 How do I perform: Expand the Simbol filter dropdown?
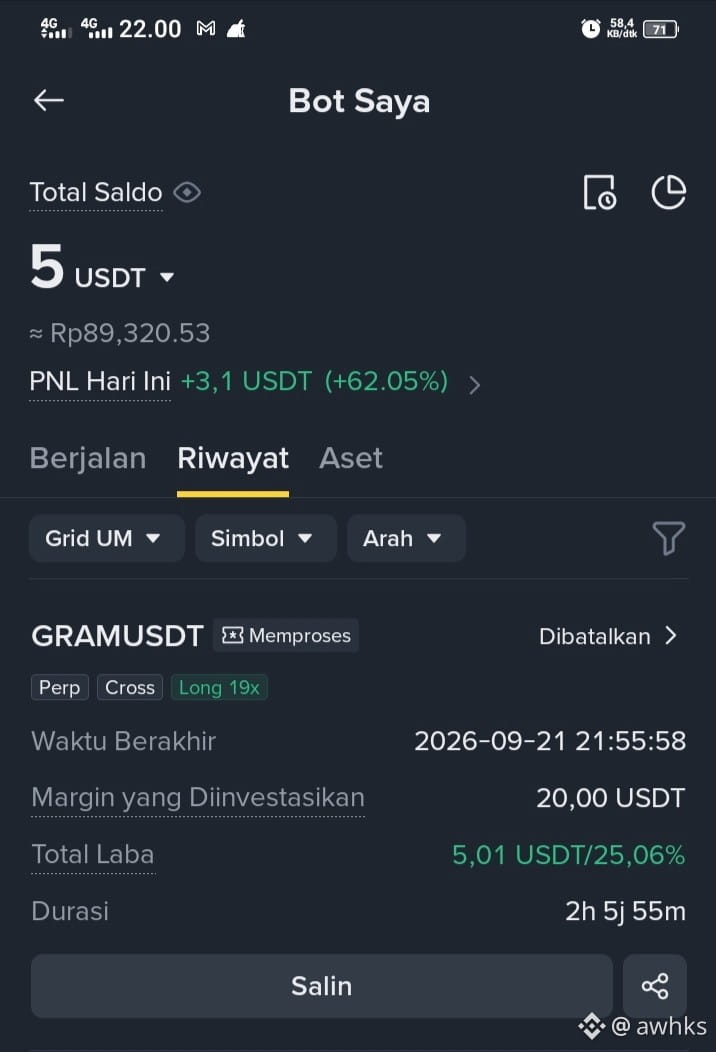[x=265, y=538]
